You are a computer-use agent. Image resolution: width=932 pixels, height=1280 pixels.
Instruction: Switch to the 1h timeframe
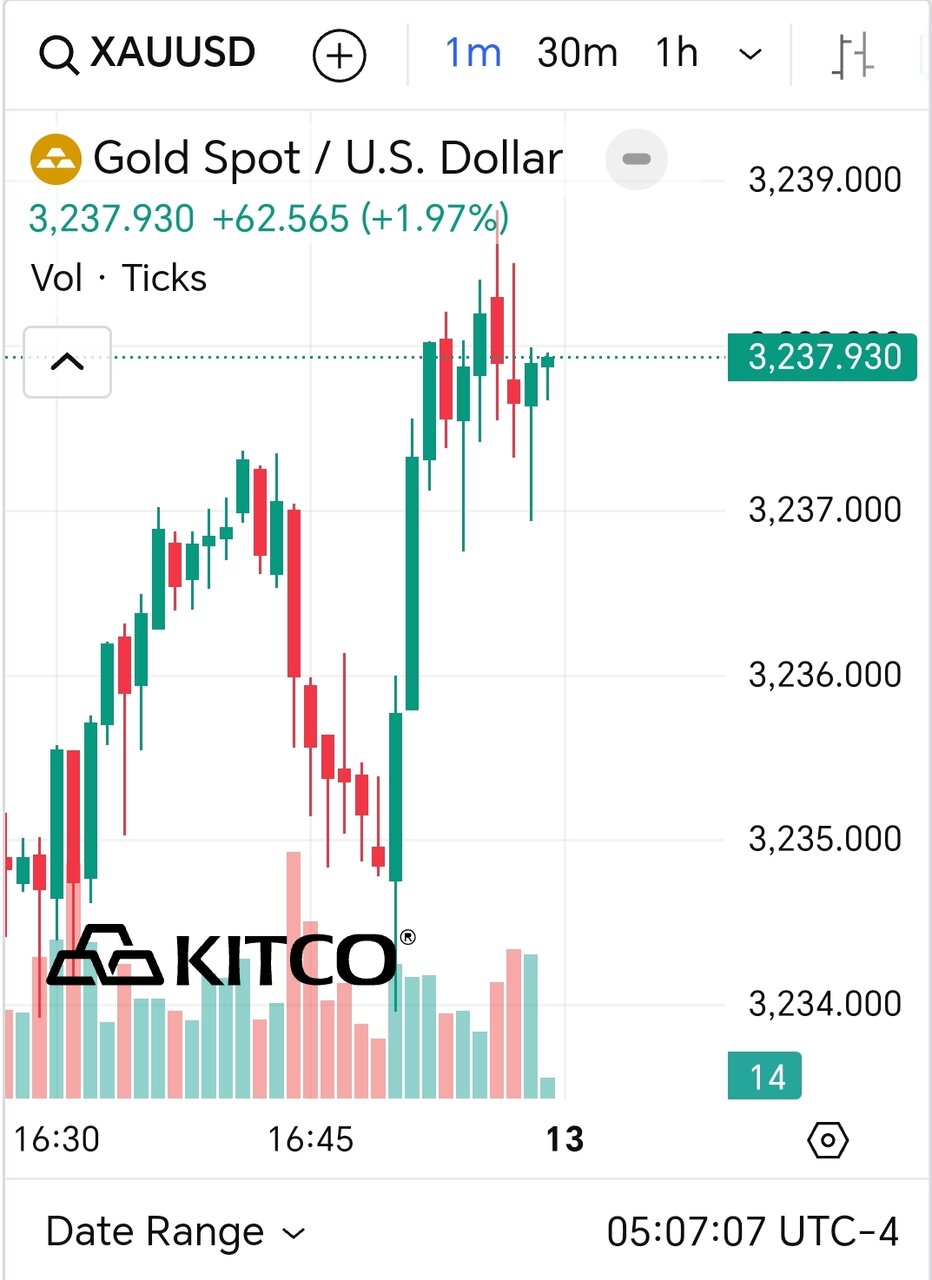(676, 54)
